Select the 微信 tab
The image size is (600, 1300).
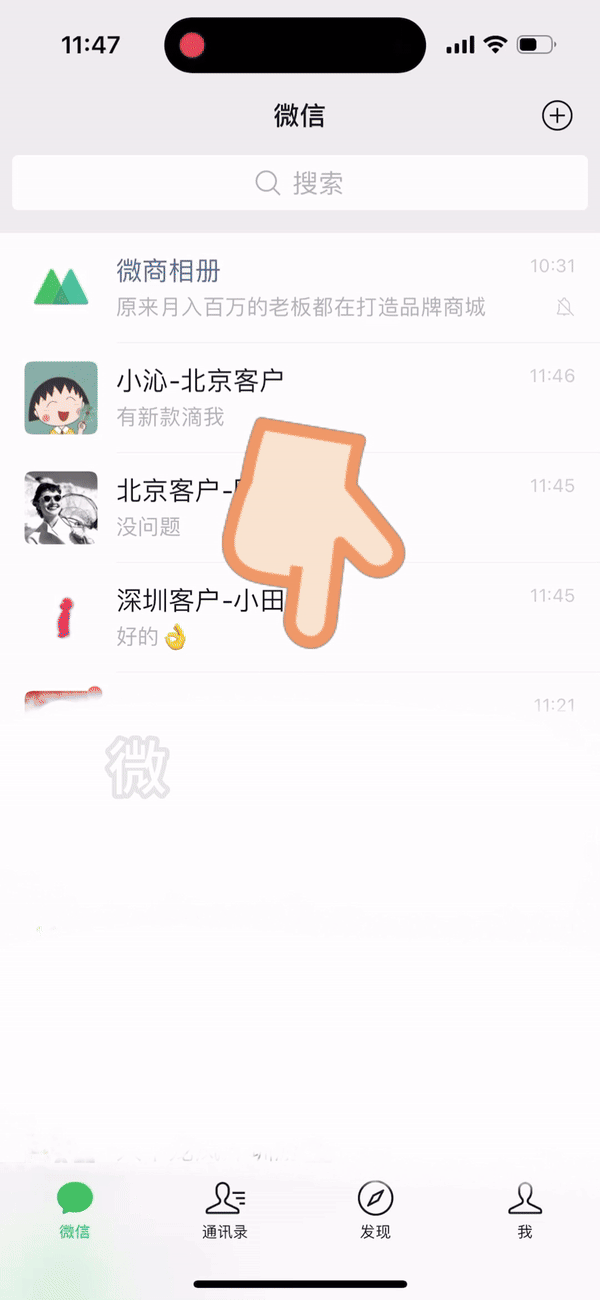(x=75, y=1208)
